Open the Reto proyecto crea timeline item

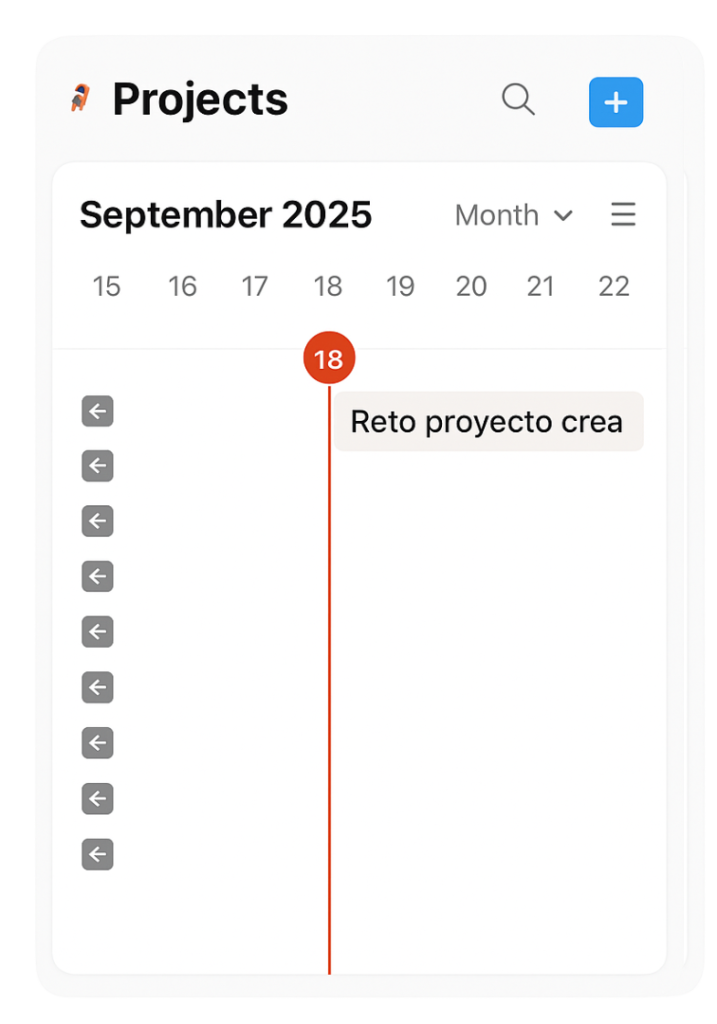488,422
